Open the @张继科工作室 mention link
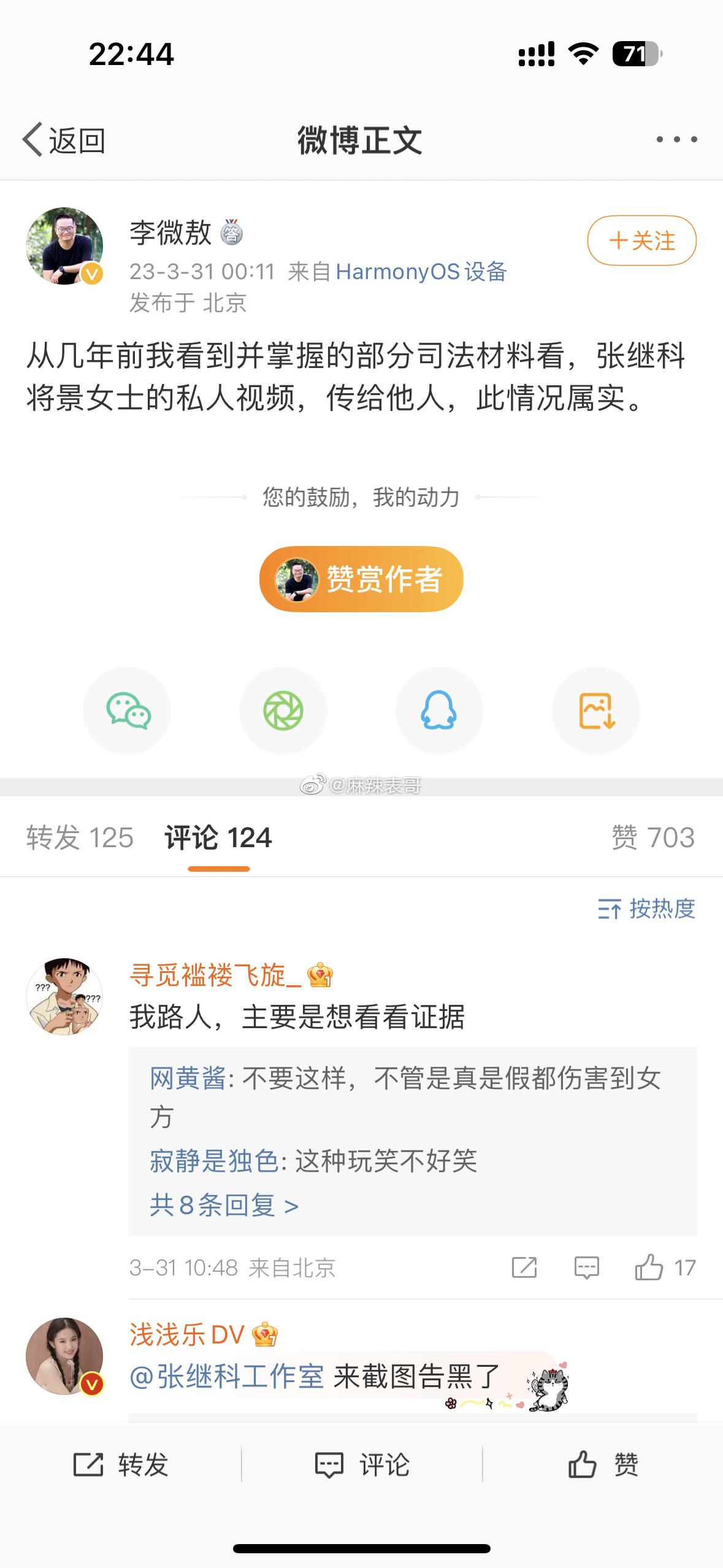723x1568 pixels. coord(227,1377)
